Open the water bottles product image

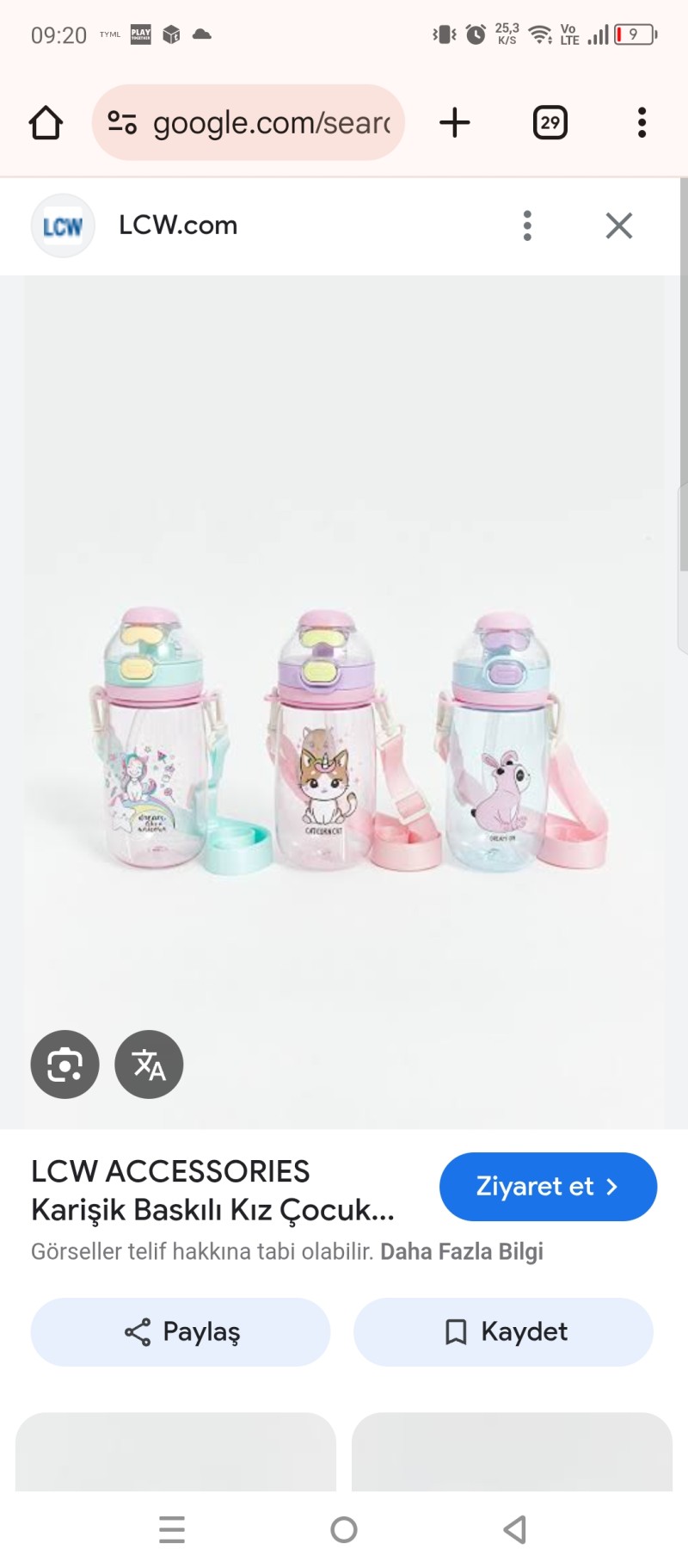344,740
